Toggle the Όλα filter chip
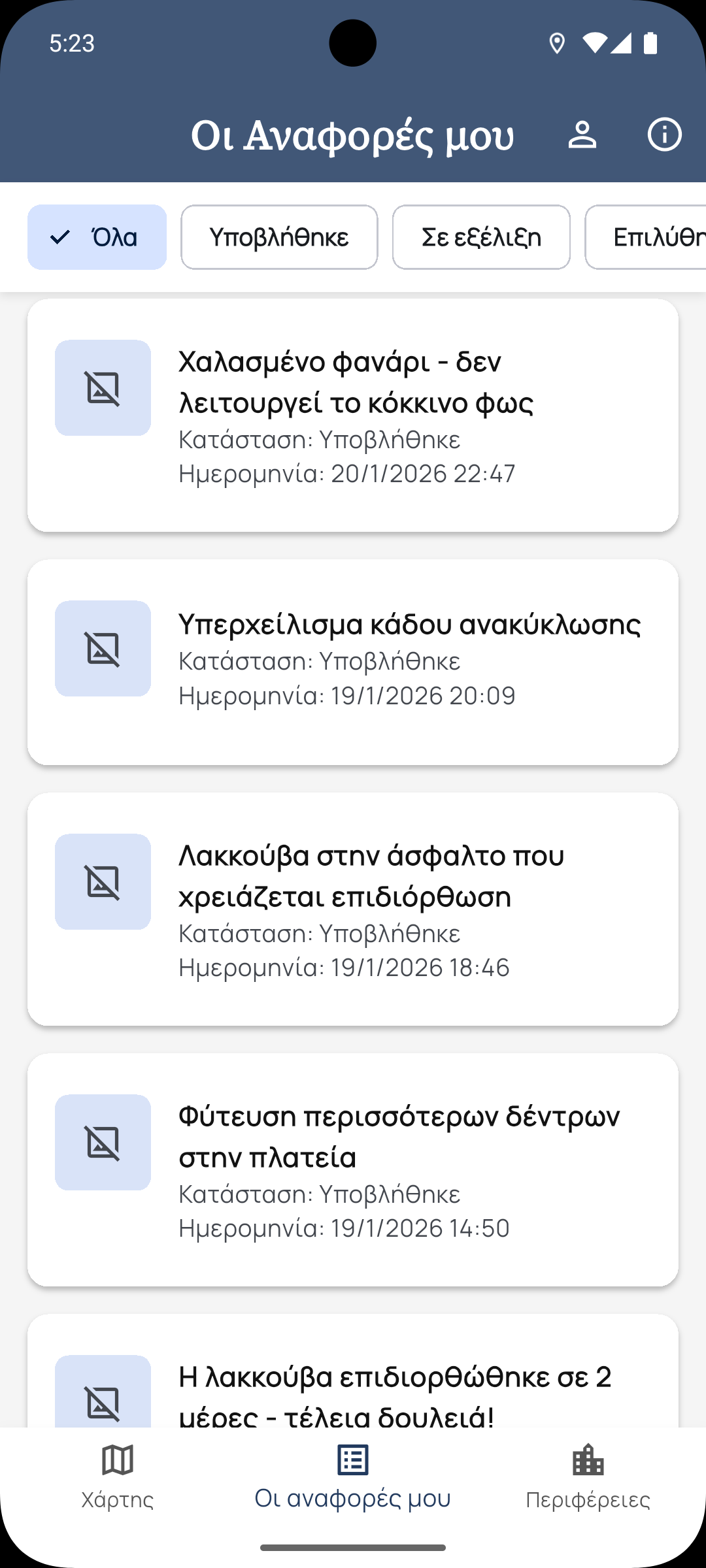Viewport: 706px width, 1568px height. 96,237
